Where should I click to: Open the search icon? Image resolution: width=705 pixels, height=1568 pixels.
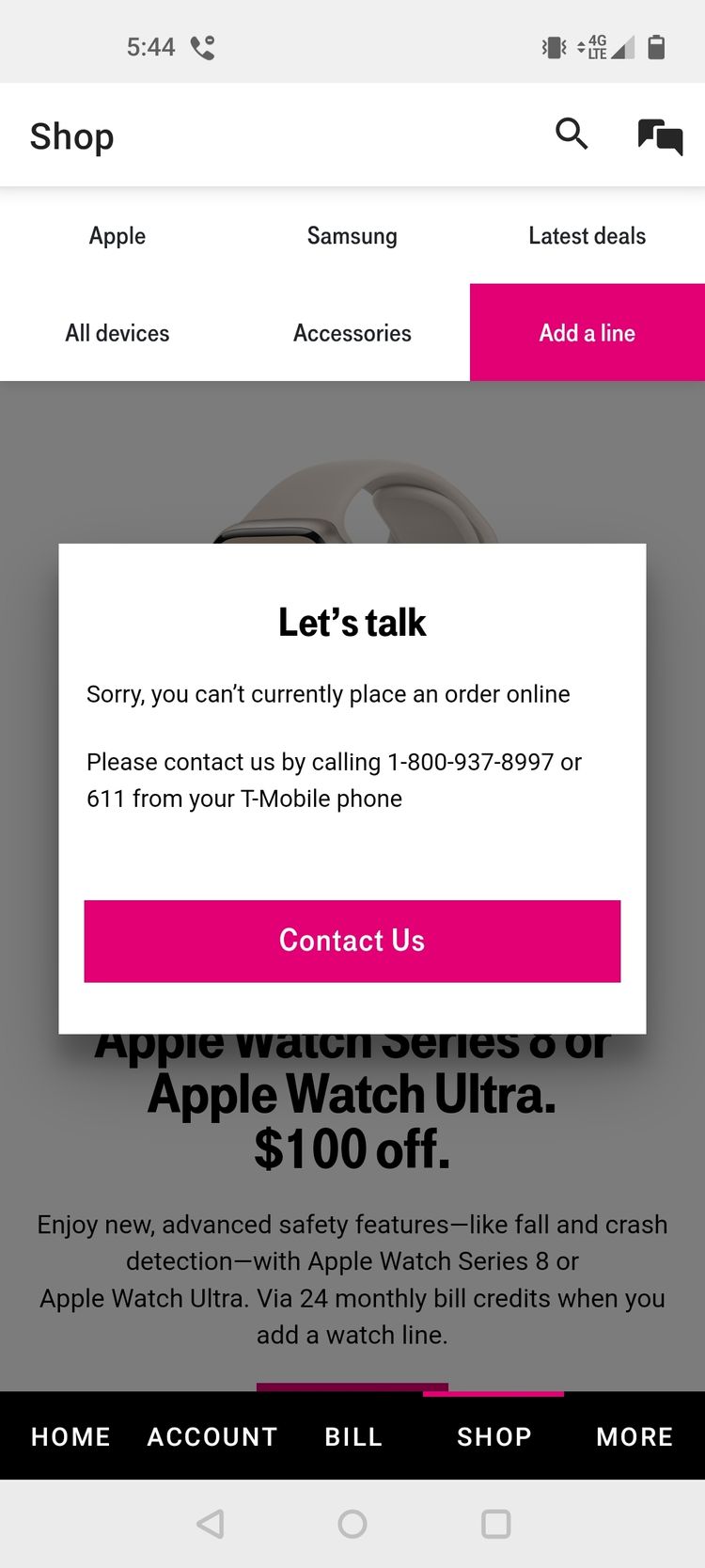[572, 135]
